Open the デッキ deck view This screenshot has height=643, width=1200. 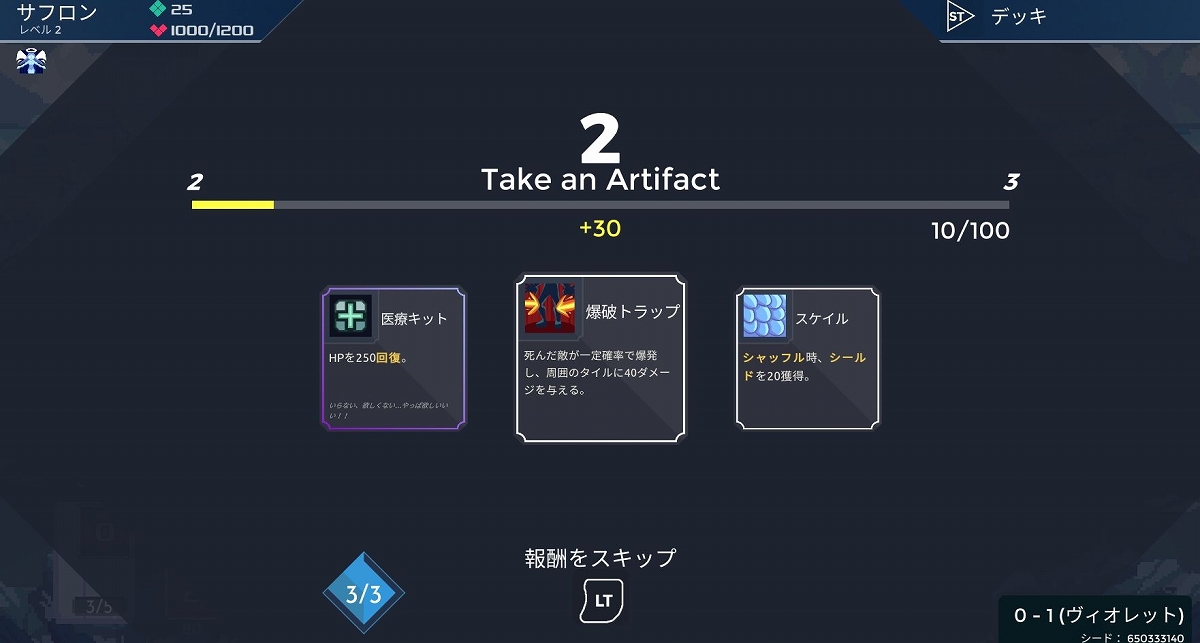[x=1018, y=17]
